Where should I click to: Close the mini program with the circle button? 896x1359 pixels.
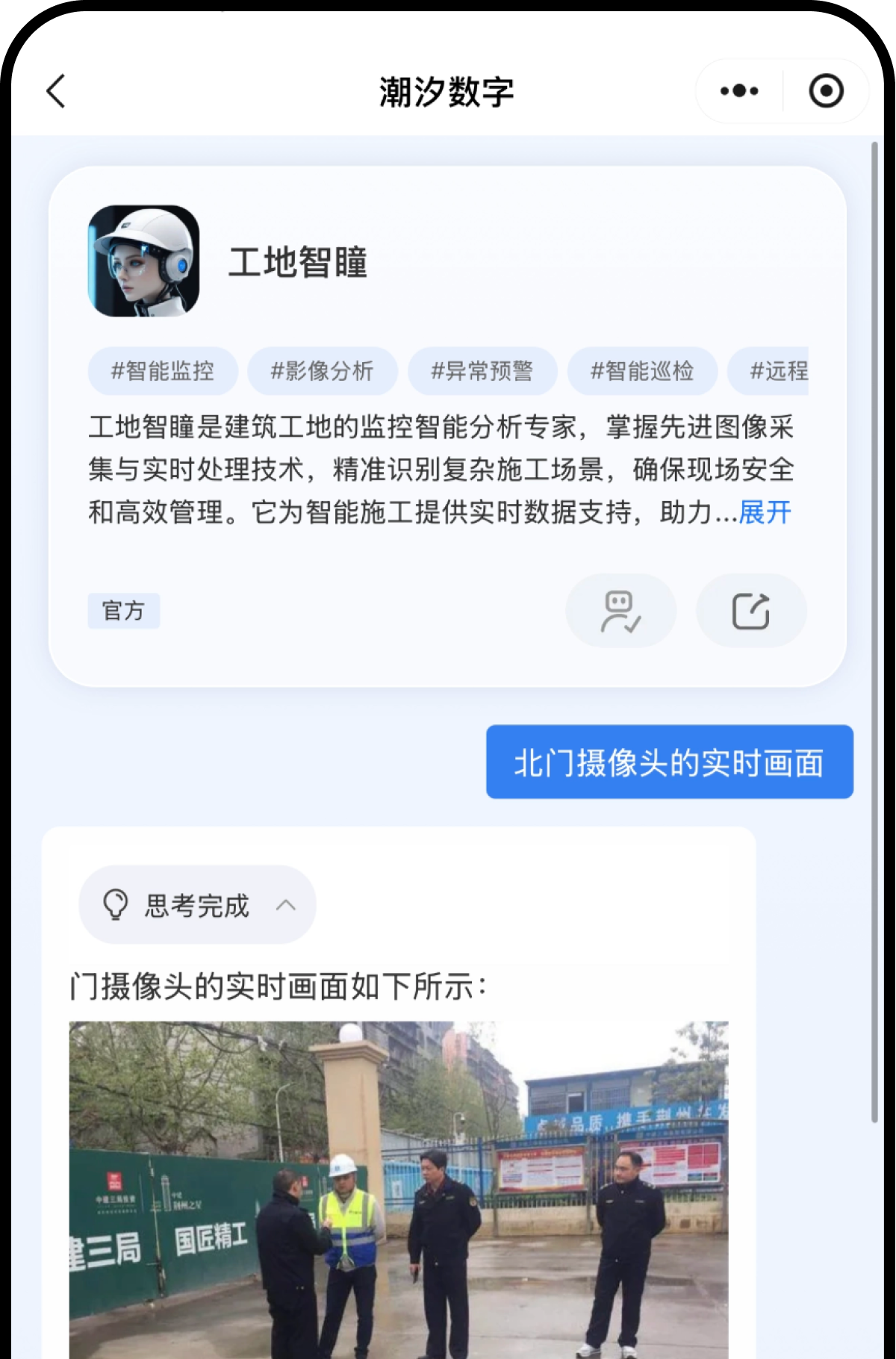point(826,91)
